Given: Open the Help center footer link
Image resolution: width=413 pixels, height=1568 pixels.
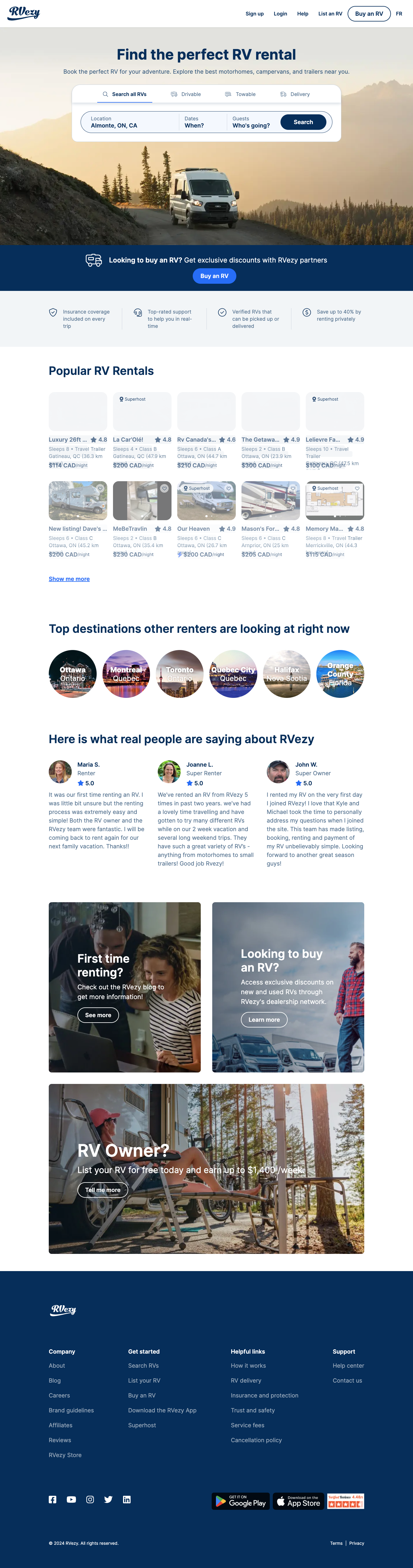Looking at the screenshot, I should (x=348, y=1366).
